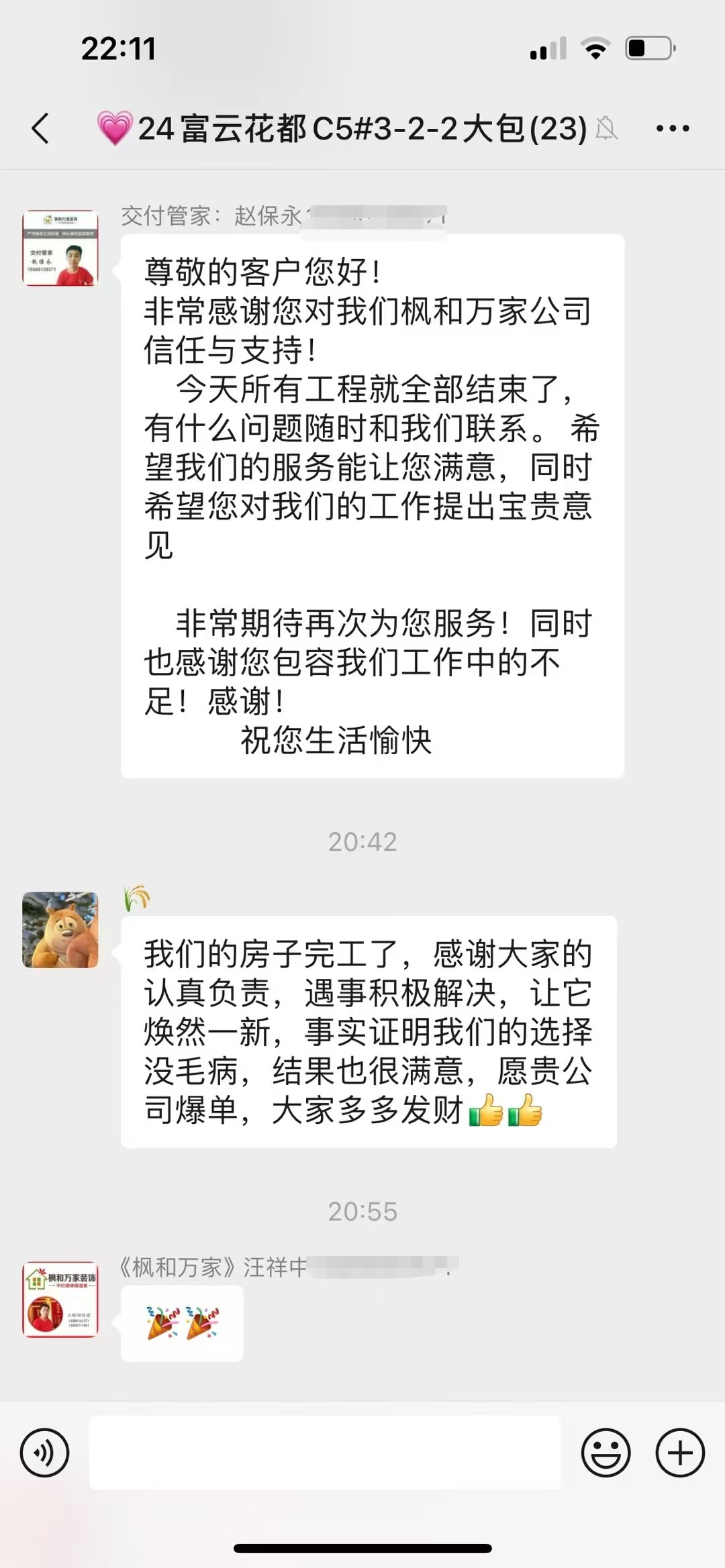Open the bear avatar's profile

[x=60, y=930]
